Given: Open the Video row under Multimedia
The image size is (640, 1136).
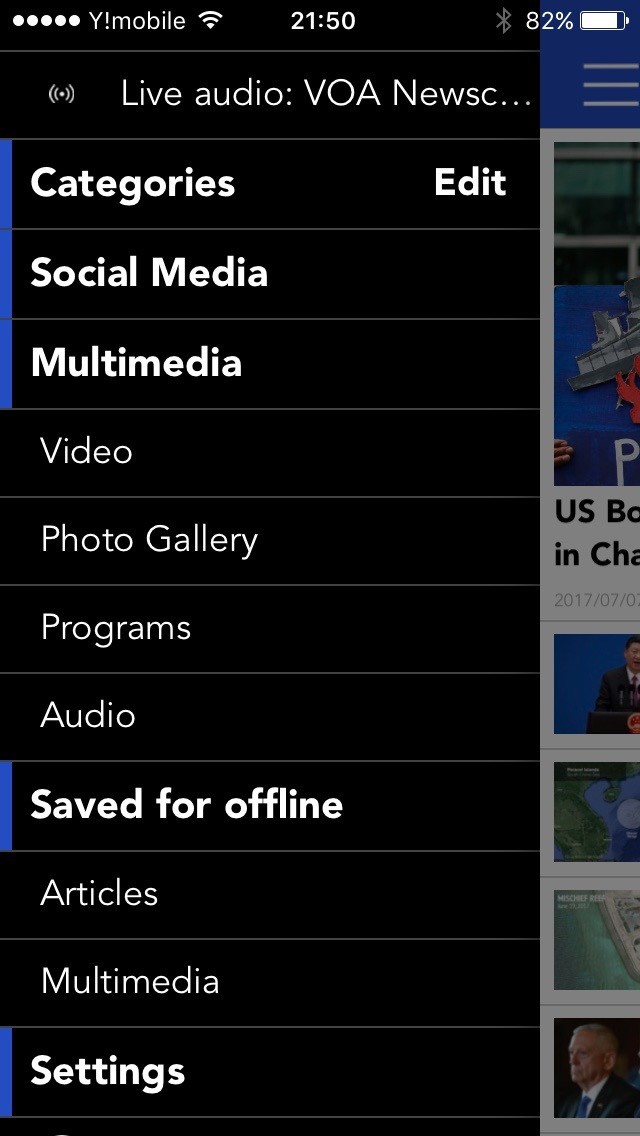Looking at the screenshot, I should point(87,452).
